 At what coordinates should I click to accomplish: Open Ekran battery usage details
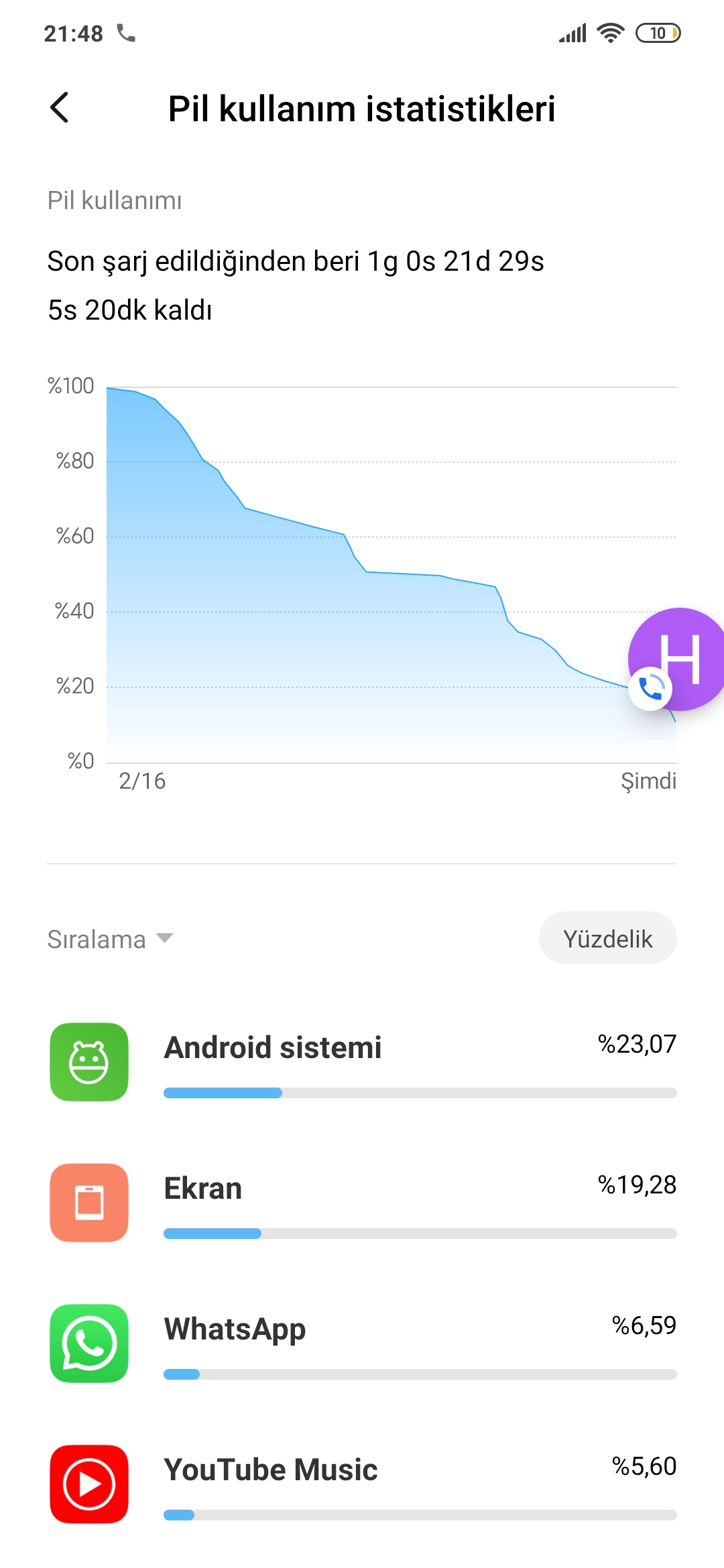click(x=362, y=1203)
